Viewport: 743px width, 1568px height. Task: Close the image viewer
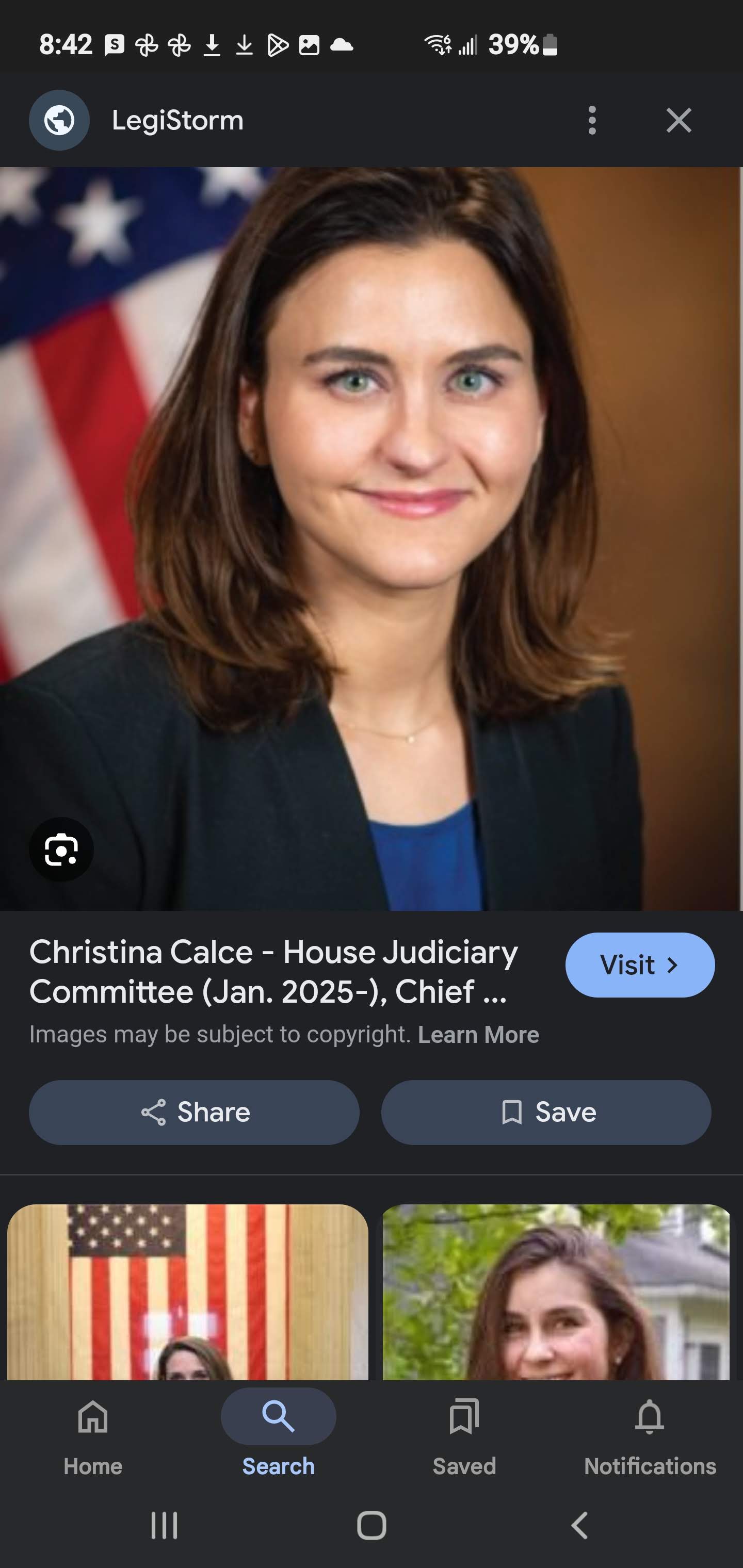(679, 120)
